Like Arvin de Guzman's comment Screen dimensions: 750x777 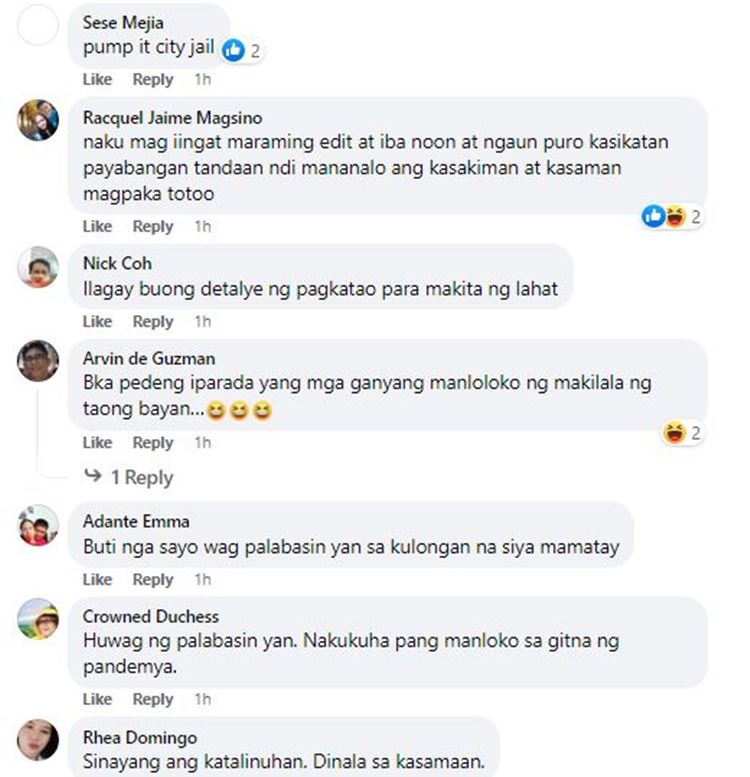[x=97, y=442]
